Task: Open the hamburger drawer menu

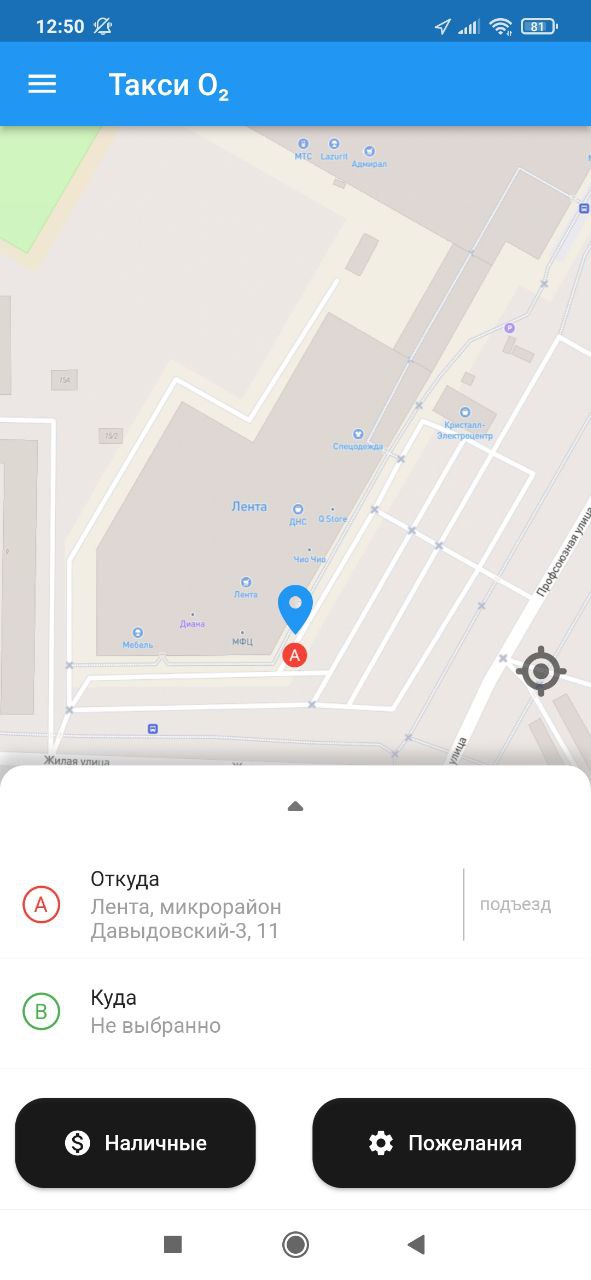Action: (42, 85)
